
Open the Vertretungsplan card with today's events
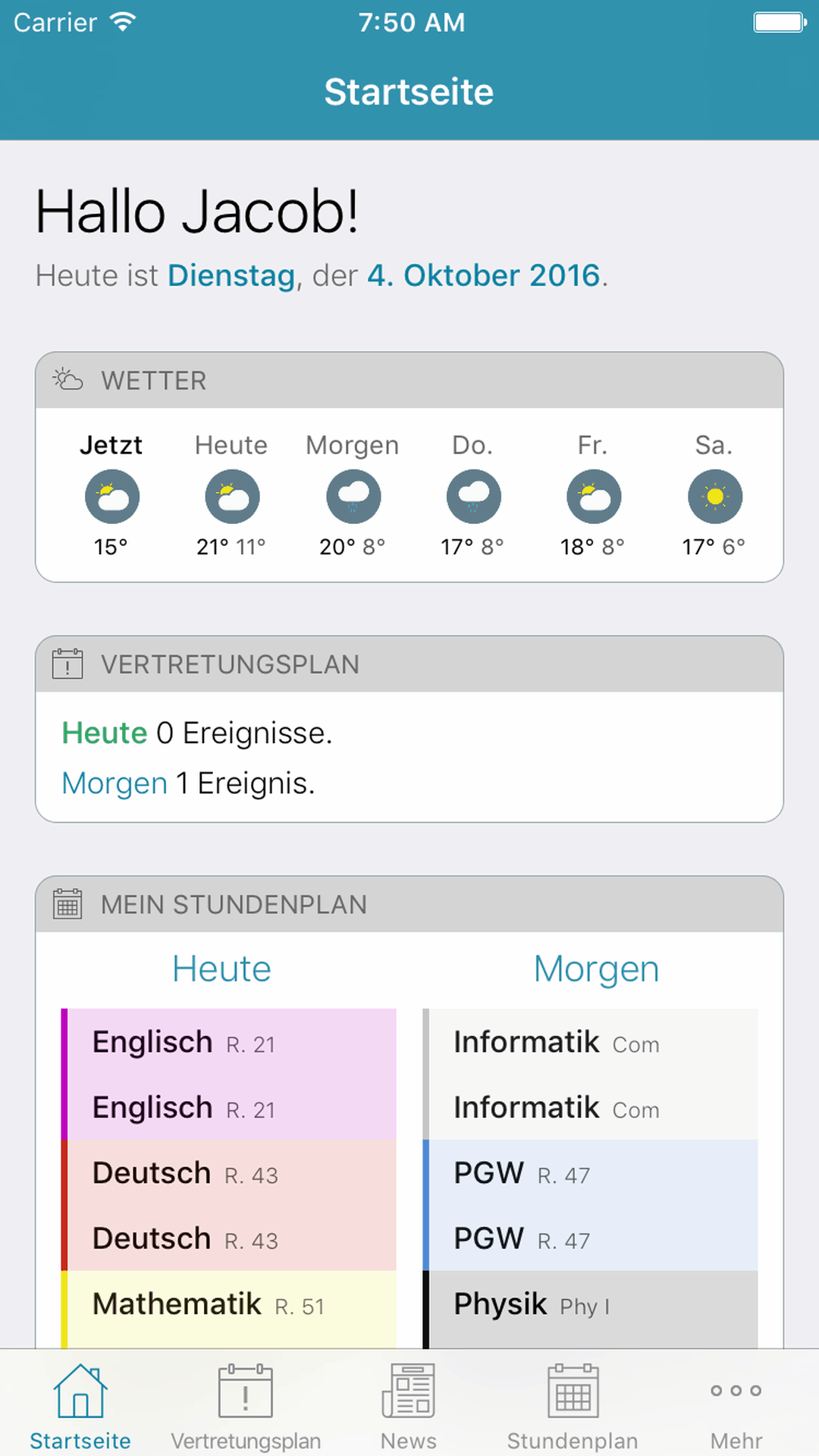coord(409,730)
